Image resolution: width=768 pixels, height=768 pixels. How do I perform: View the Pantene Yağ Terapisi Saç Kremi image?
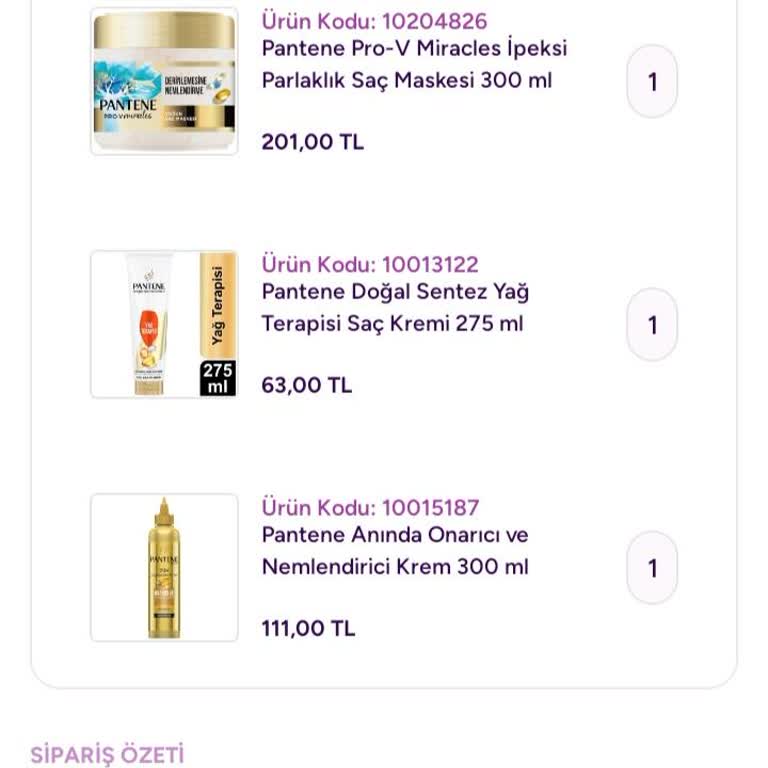coord(164,324)
